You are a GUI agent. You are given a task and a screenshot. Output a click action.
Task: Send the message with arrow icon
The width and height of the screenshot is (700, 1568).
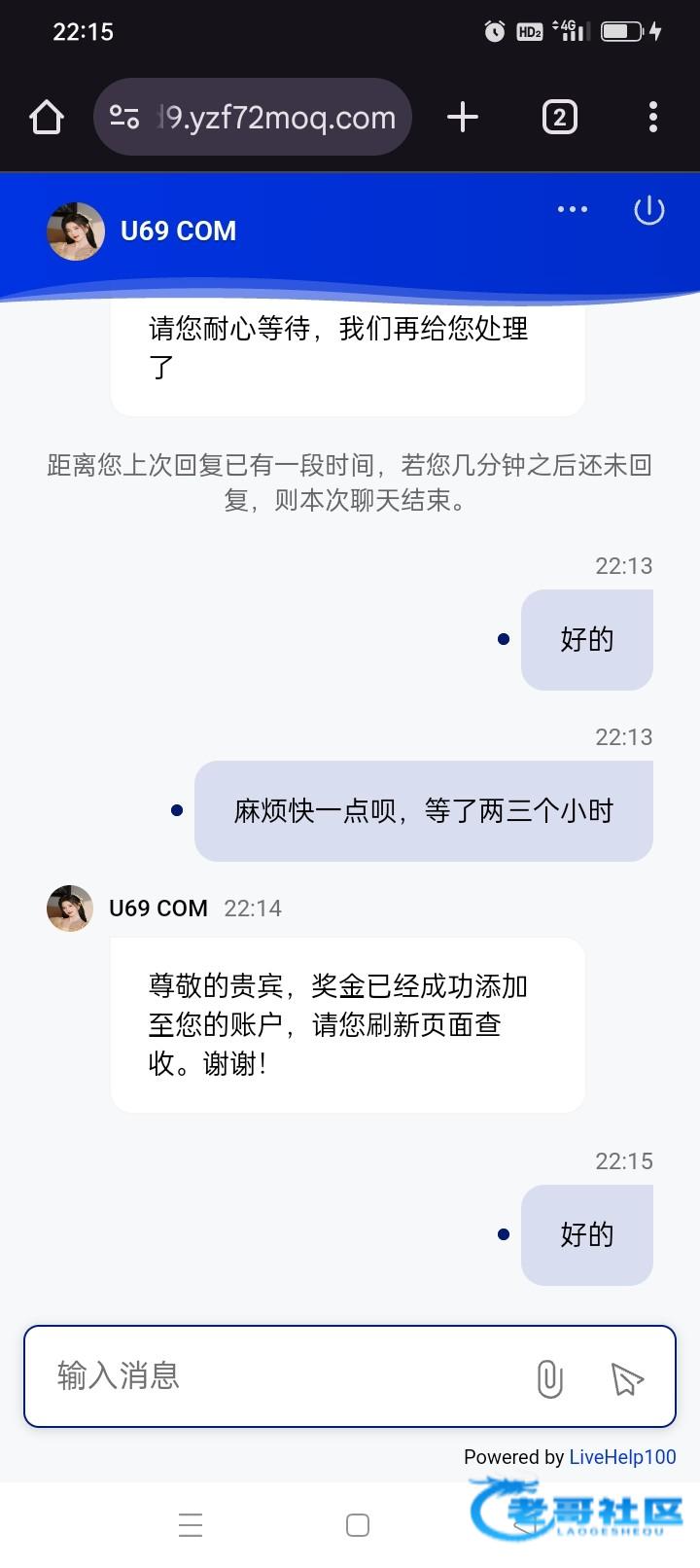point(627,1378)
